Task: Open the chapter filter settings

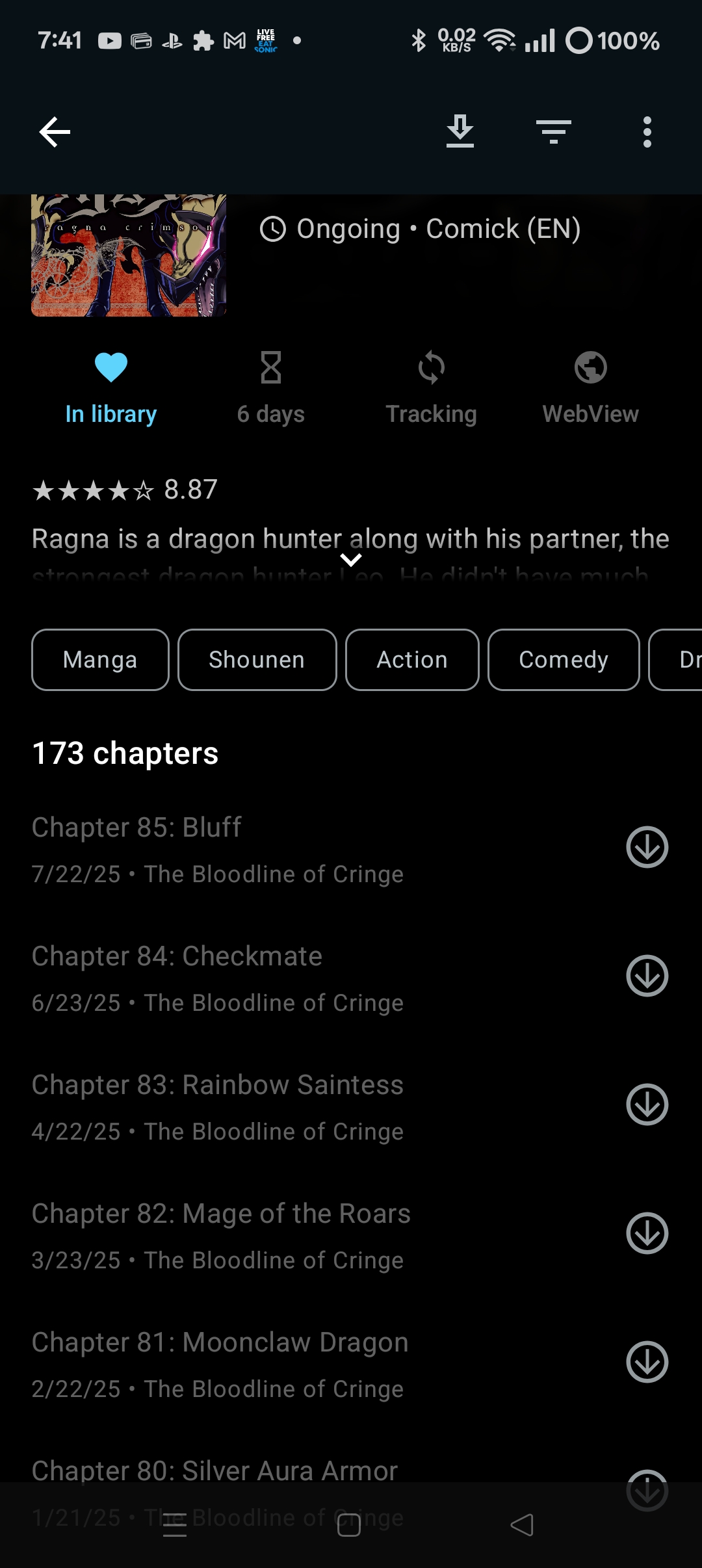Action: pos(554,132)
